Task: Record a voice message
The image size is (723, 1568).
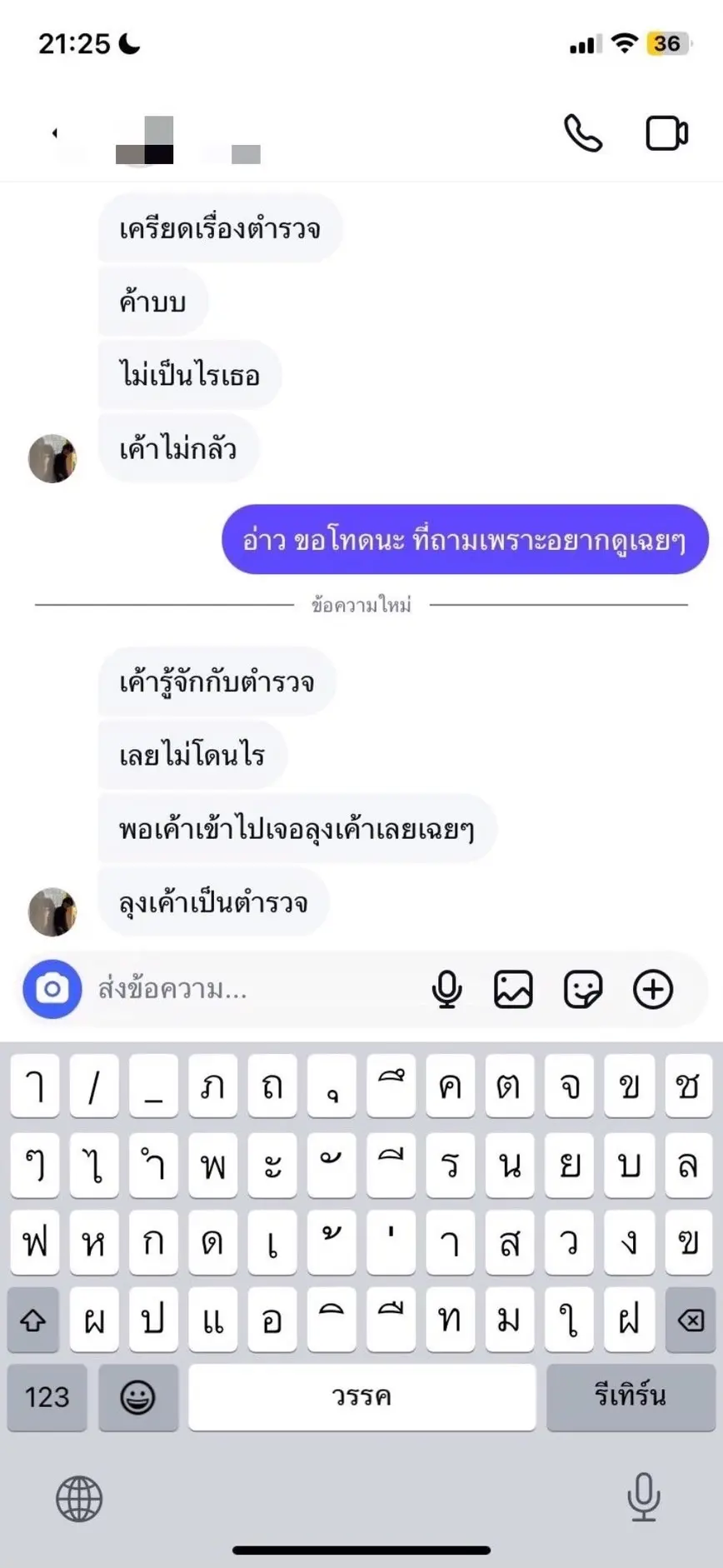Action: pyautogui.click(x=447, y=989)
